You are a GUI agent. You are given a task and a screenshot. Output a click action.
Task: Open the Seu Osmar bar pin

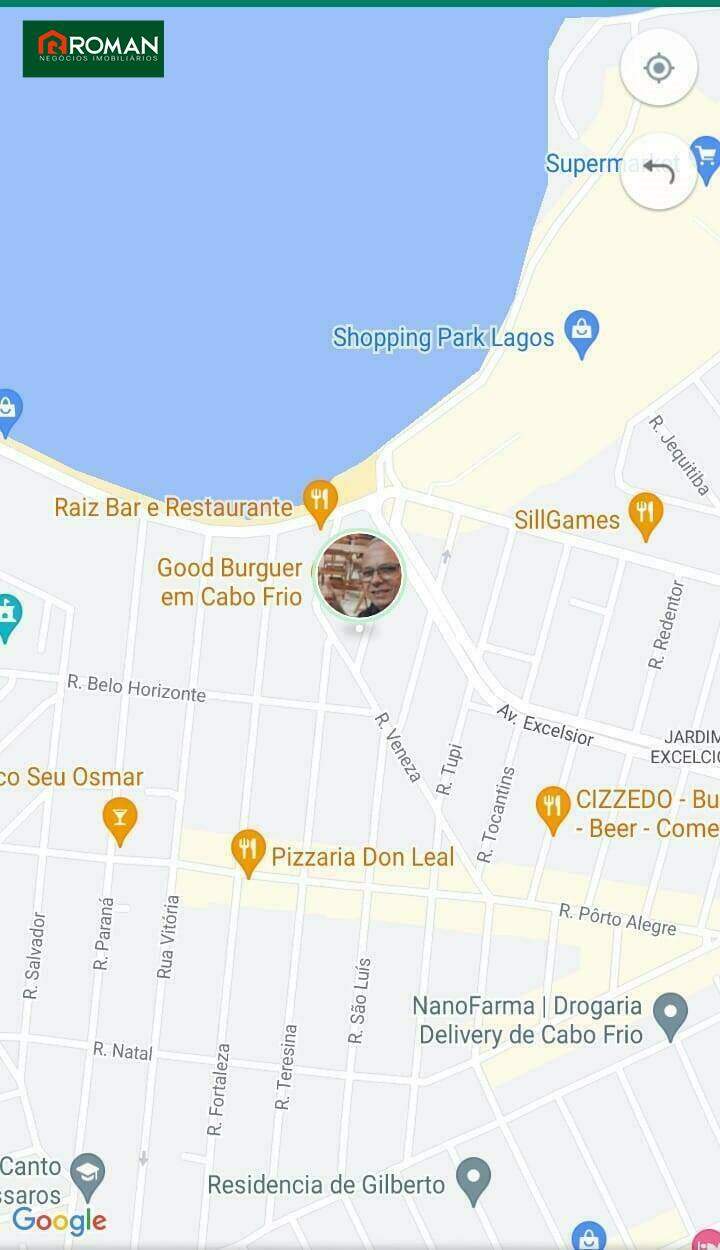coord(120,820)
